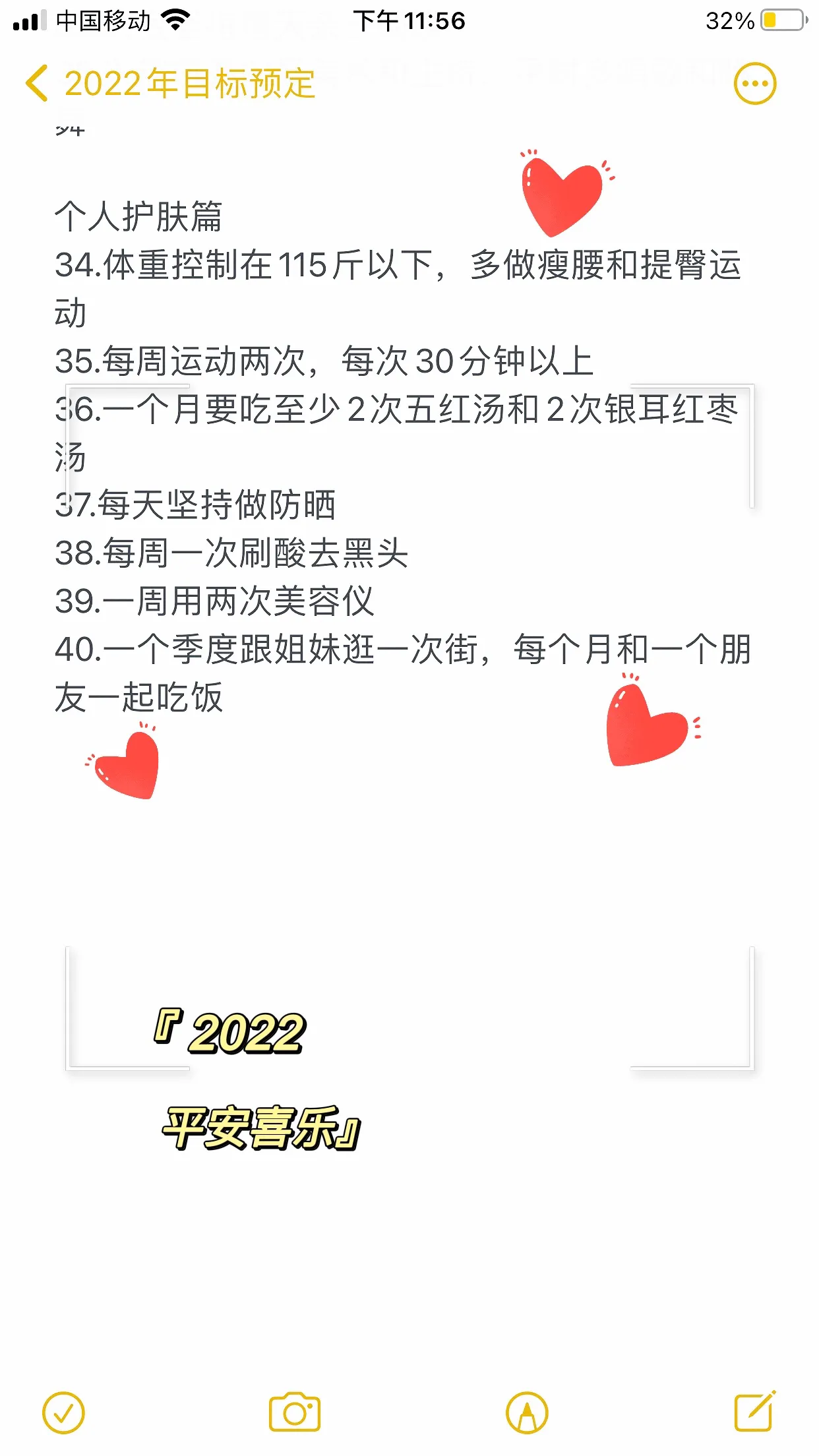819x1456 pixels.
Task: Add a checklist to the note
Action: click(63, 1412)
